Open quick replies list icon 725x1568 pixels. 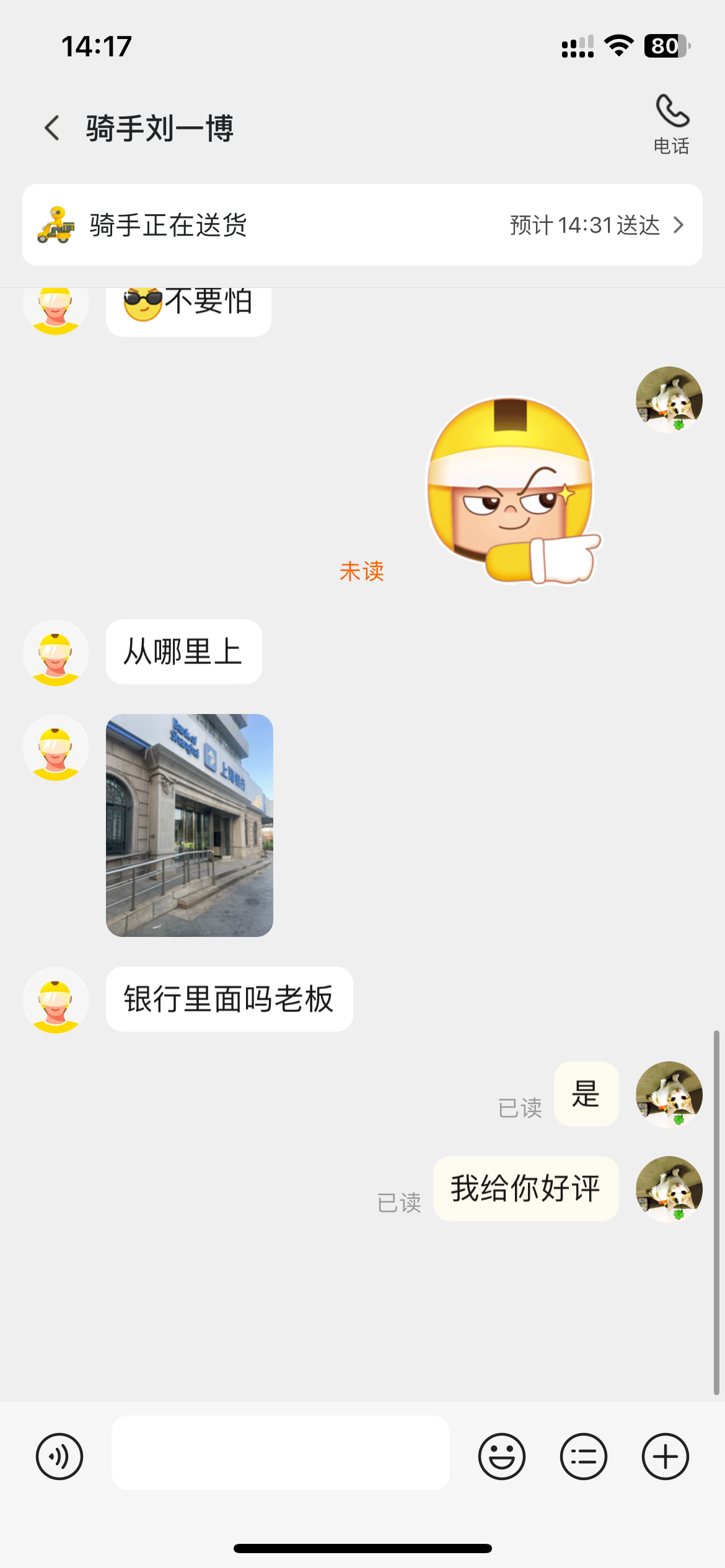[x=583, y=1456]
